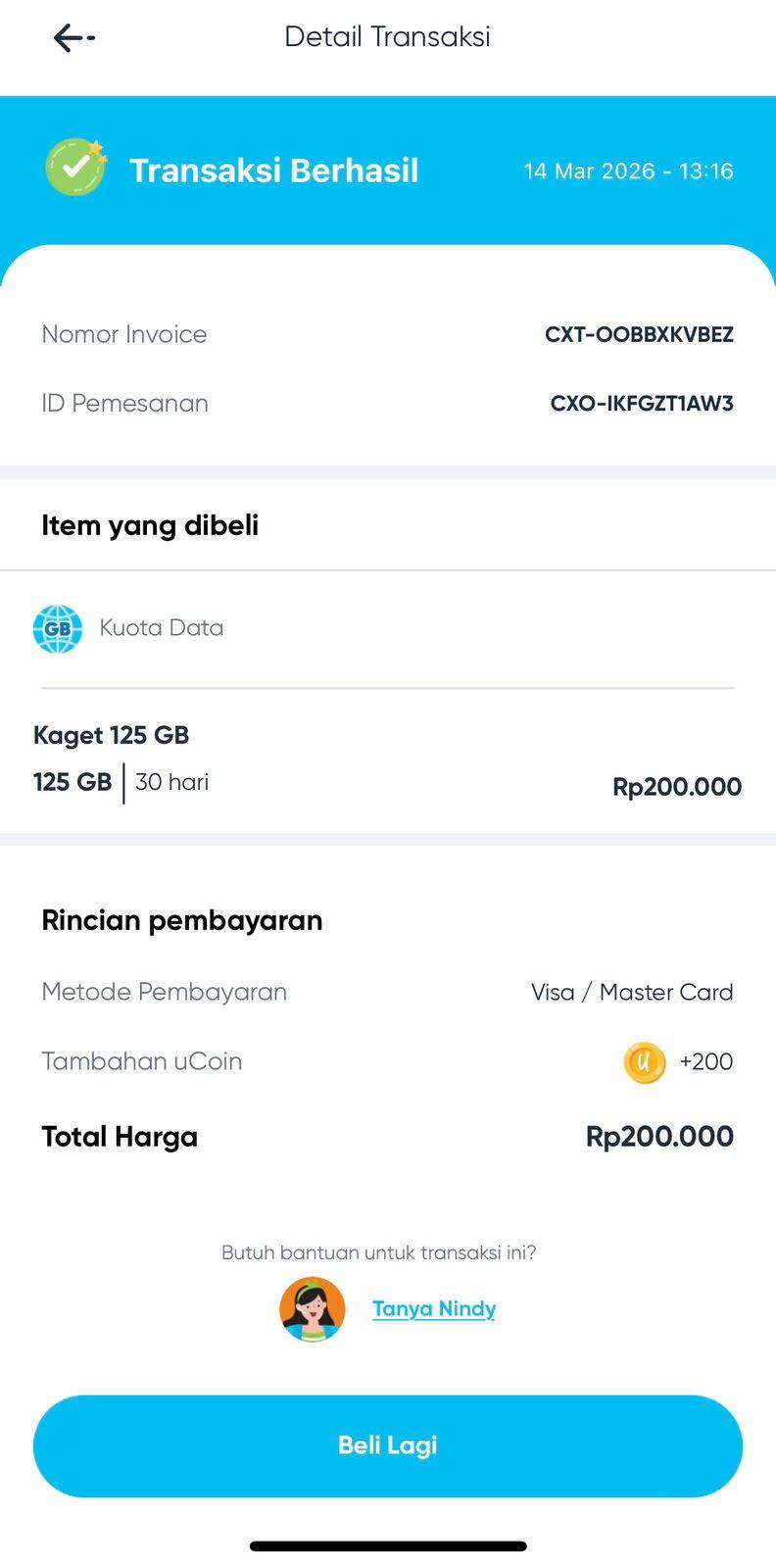Tap the Rp200.000 item price
Viewport: 776px width, 1568px height.
coord(676,786)
